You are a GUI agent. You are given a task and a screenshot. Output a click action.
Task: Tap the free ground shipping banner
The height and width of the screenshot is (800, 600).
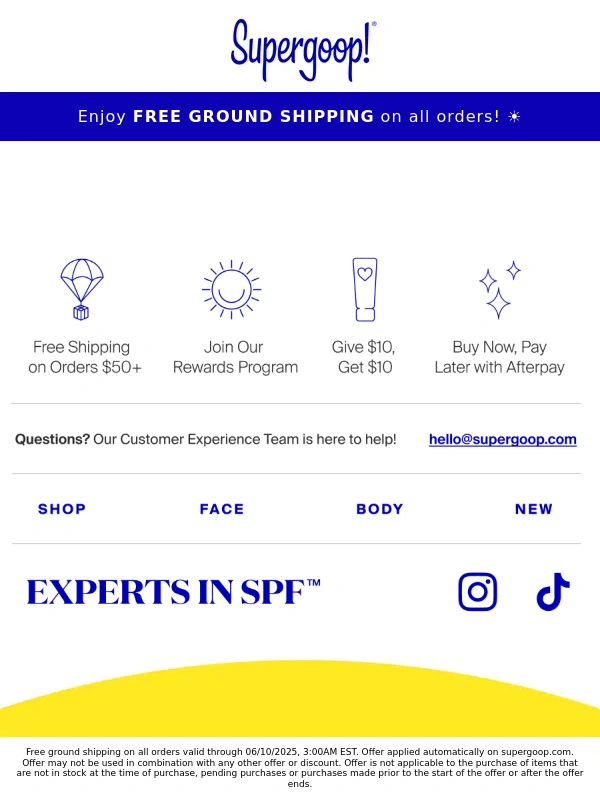tap(300, 116)
